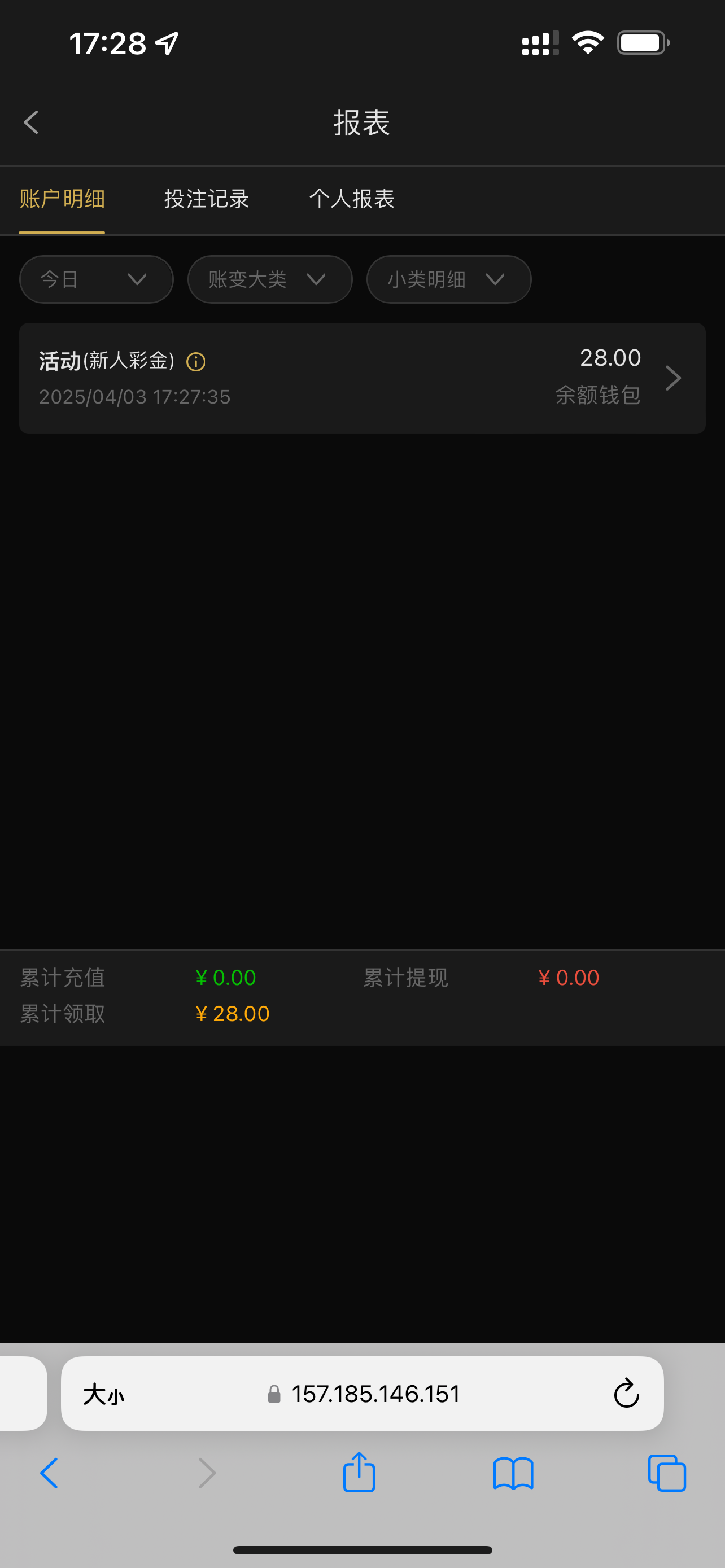The image size is (725, 1568).
Task: Open the 账变大类 filter dropdown
Action: [x=270, y=279]
